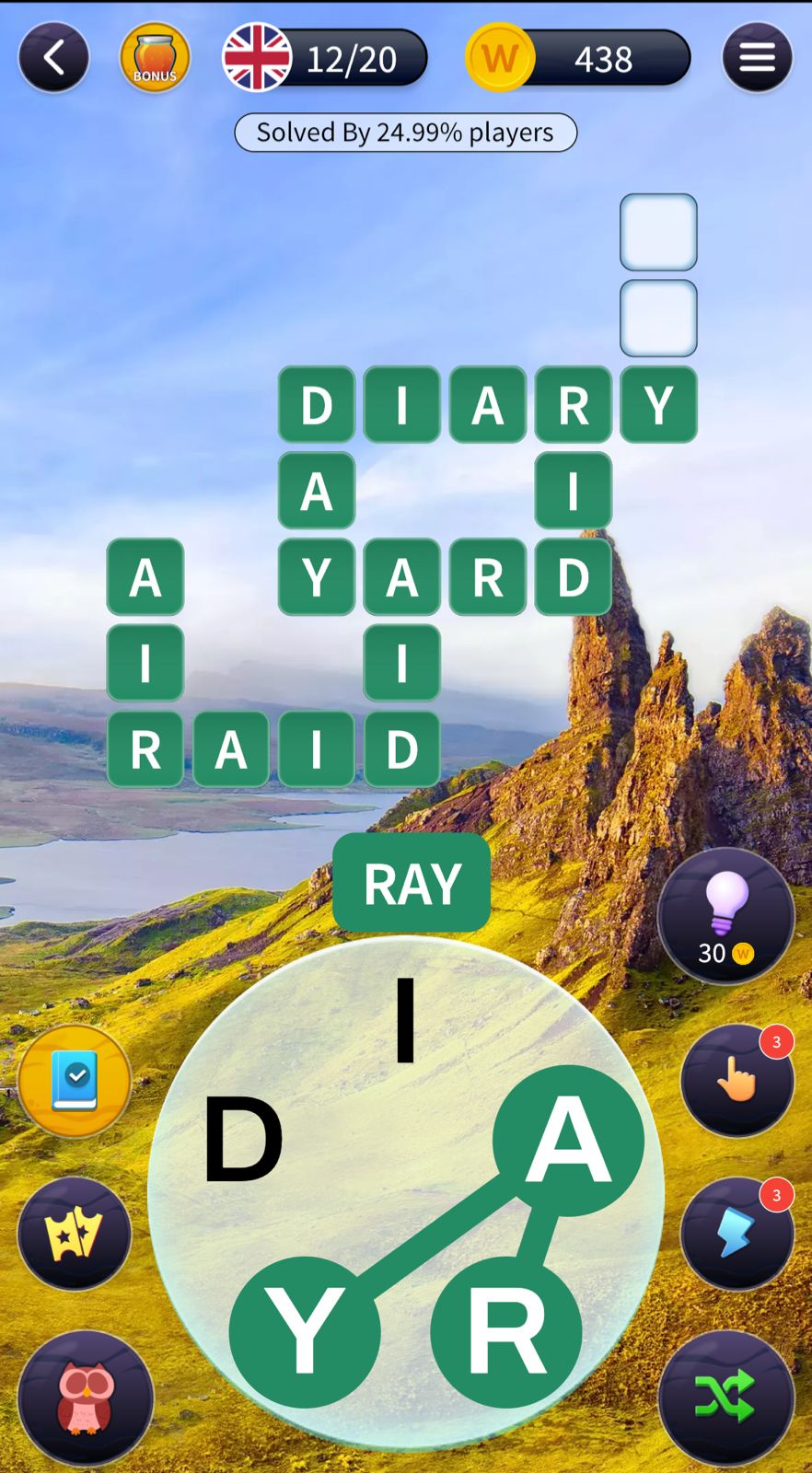Open the star tickets button

[75, 1233]
